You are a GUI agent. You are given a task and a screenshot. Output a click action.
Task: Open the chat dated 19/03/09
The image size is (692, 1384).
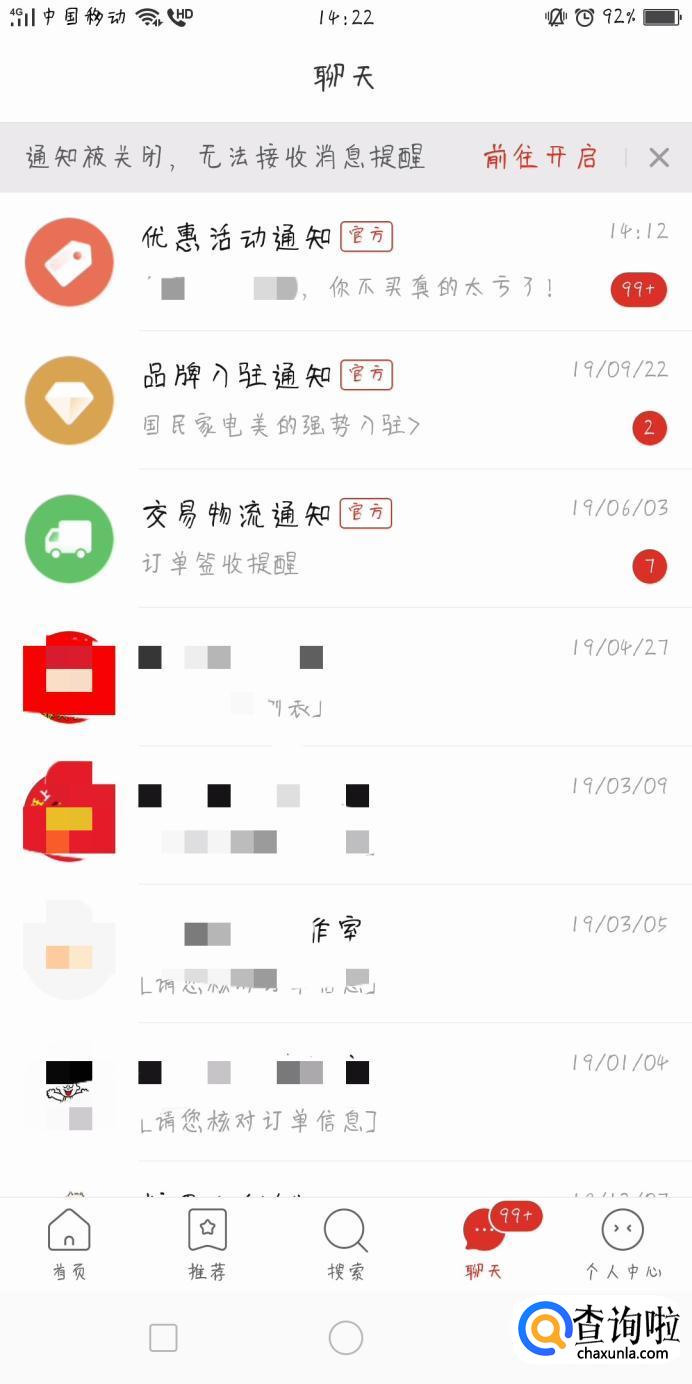[x=346, y=815]
